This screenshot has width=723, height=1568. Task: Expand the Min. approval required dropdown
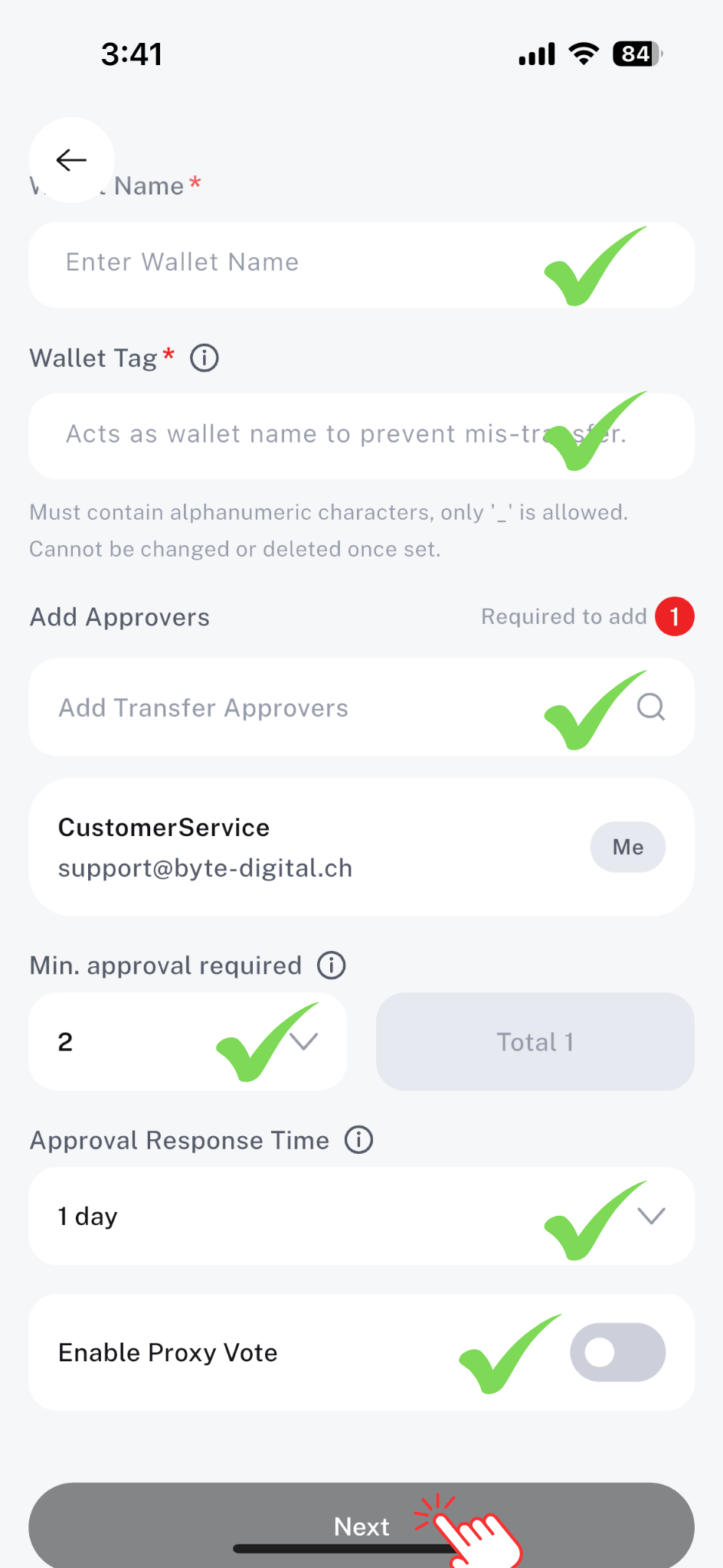tap(188, 1042)
